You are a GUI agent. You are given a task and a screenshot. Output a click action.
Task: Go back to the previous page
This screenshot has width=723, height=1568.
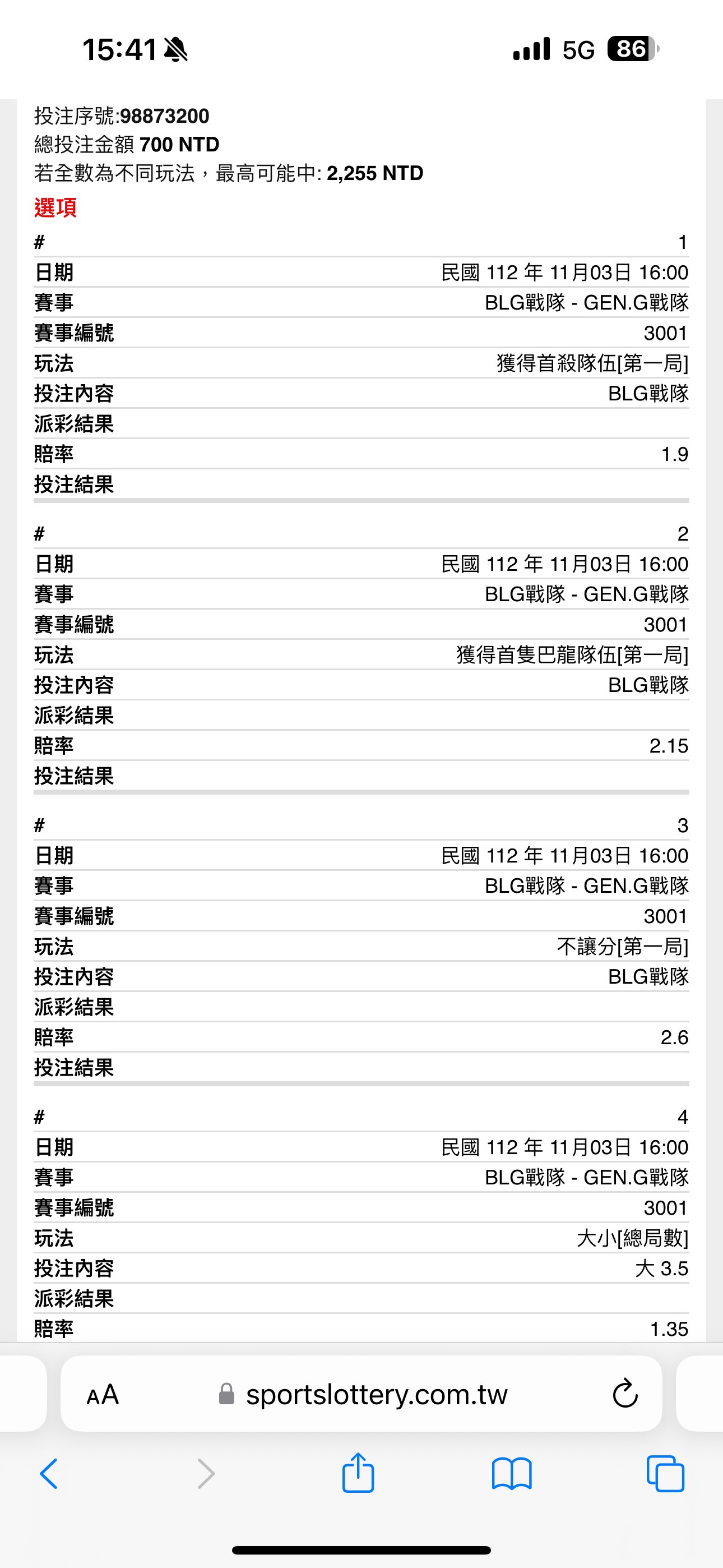[49, 1474]
